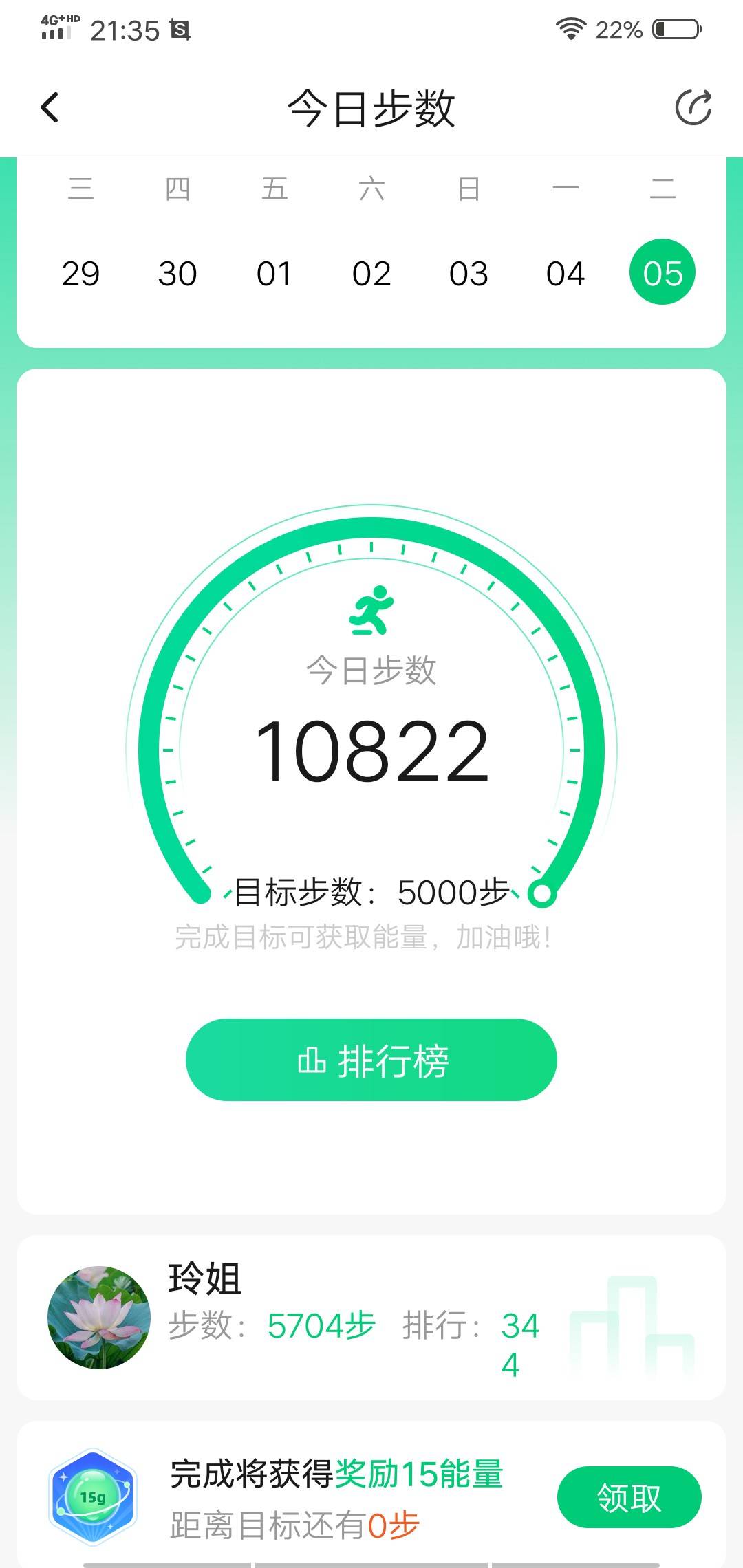The height and width of the screenshot is (1568, 743).
Task: Switch to date 29 from last month
Action: 81,272
